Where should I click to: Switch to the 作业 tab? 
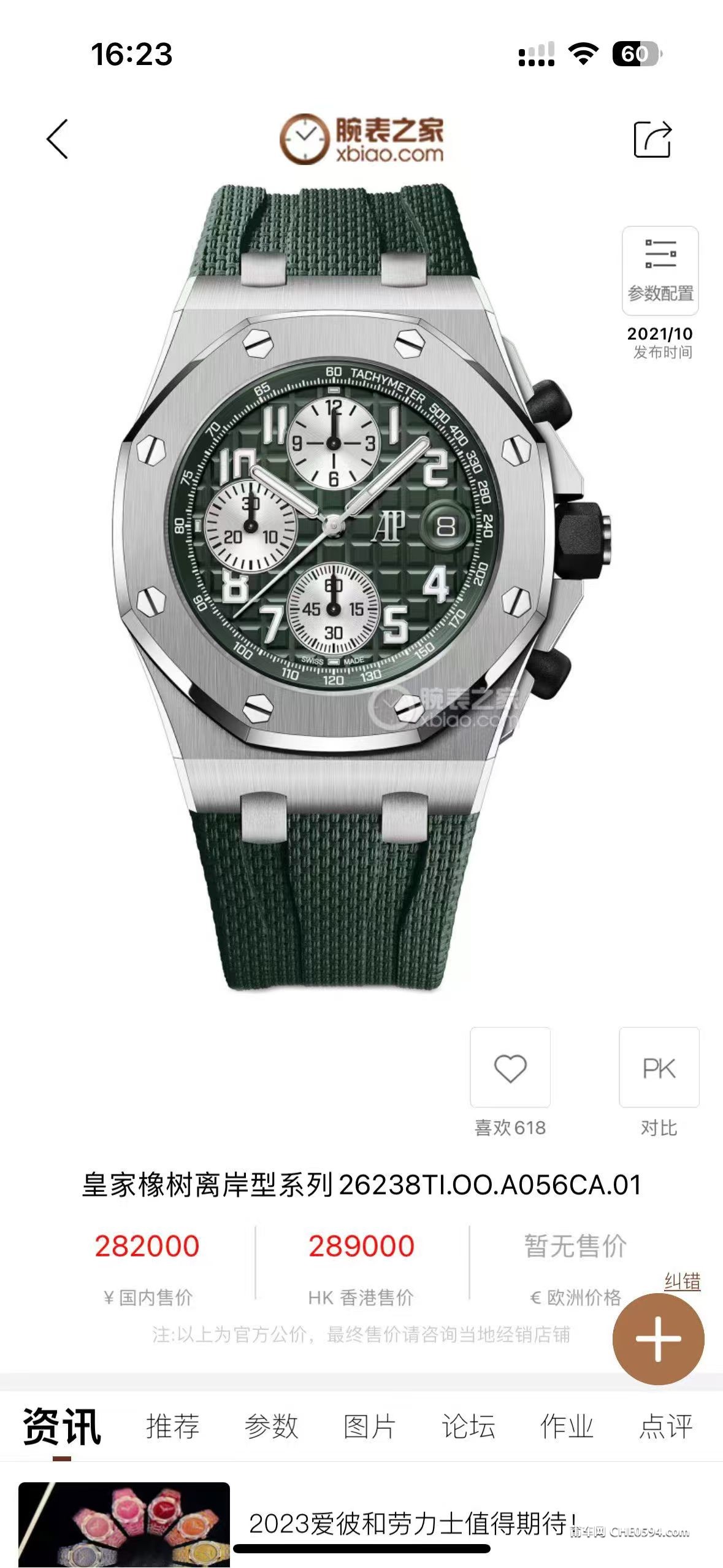pyautogui.click(x=567, y=1426)
